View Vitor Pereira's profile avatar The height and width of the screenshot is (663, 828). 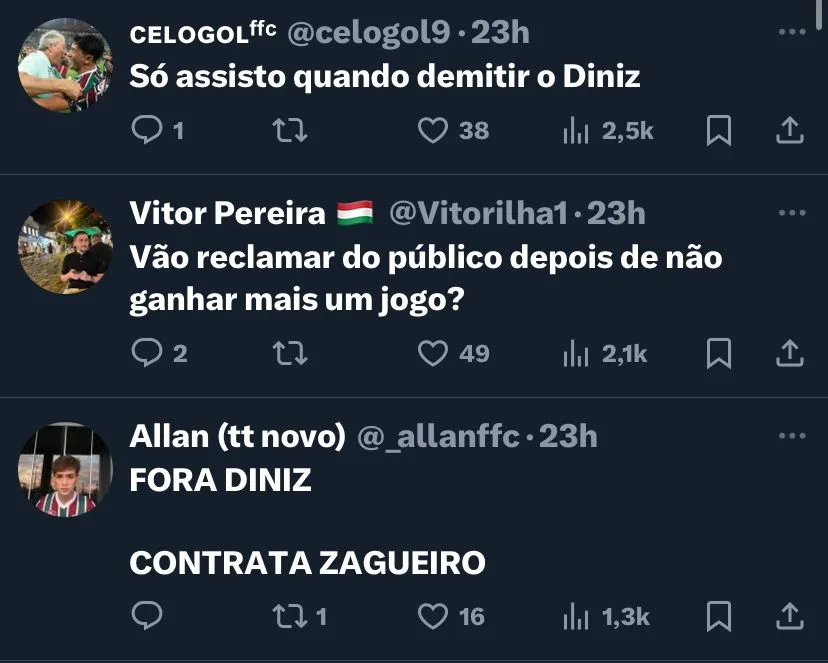click(x=66, y=247)
